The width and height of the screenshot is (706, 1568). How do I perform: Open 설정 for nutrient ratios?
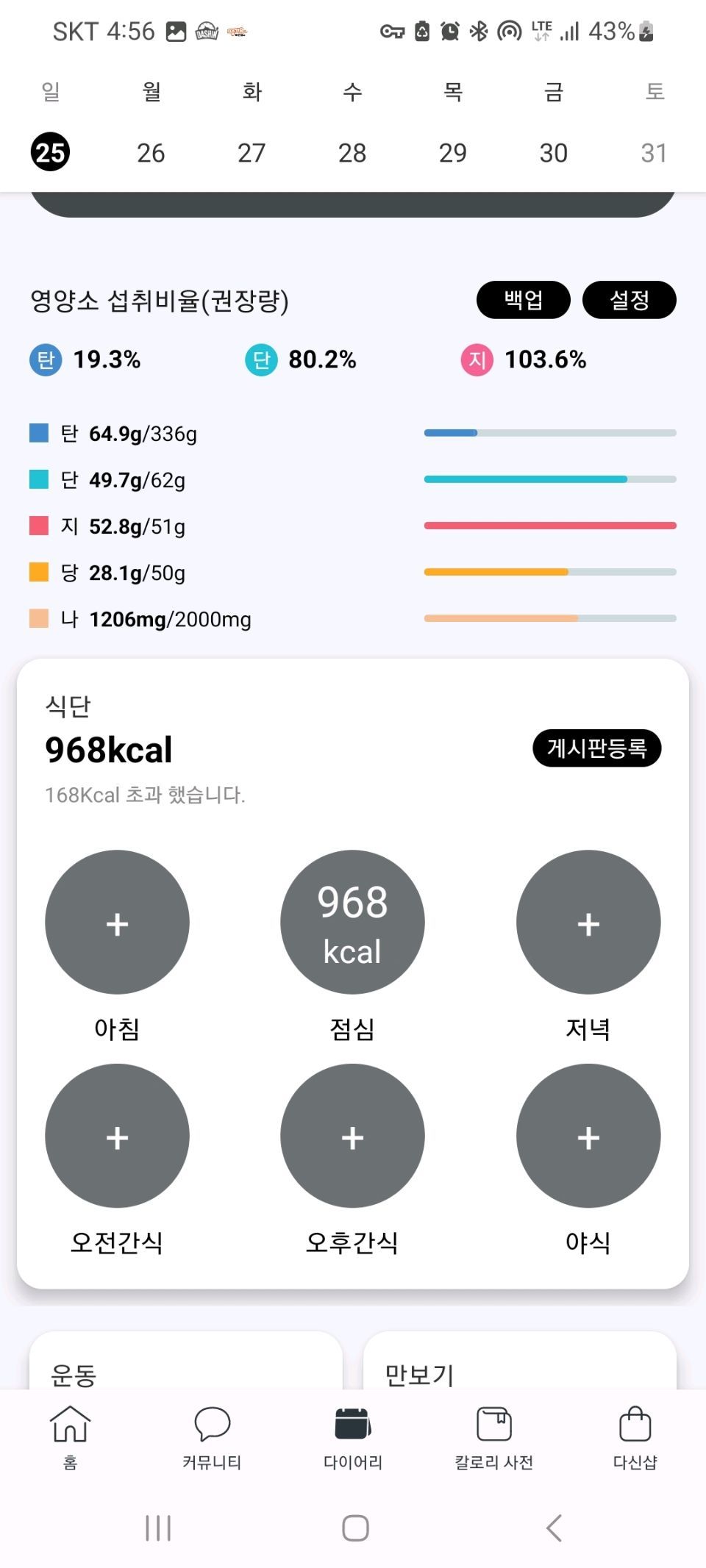630,300
